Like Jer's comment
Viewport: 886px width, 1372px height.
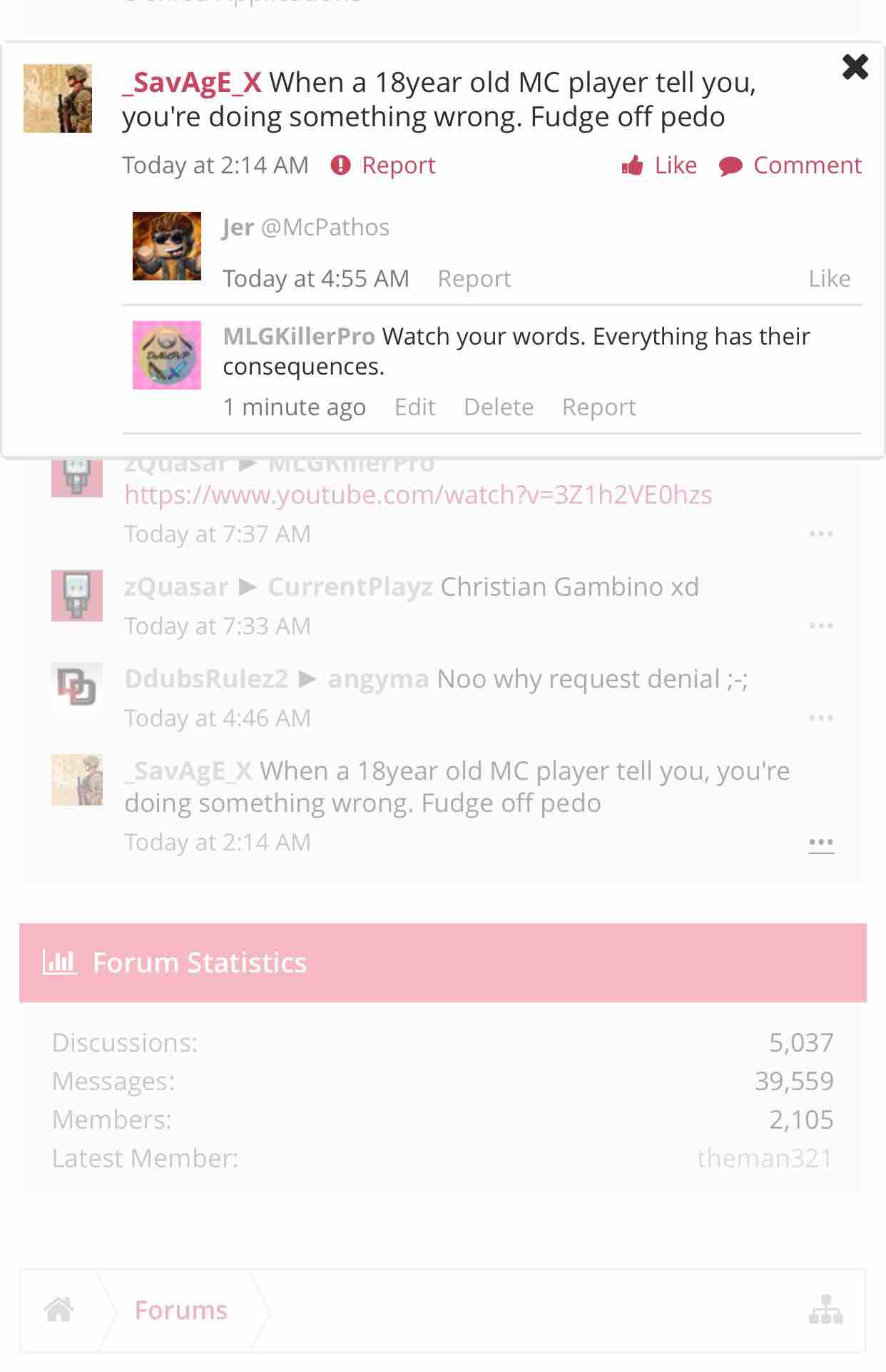[x=829, y=278]
